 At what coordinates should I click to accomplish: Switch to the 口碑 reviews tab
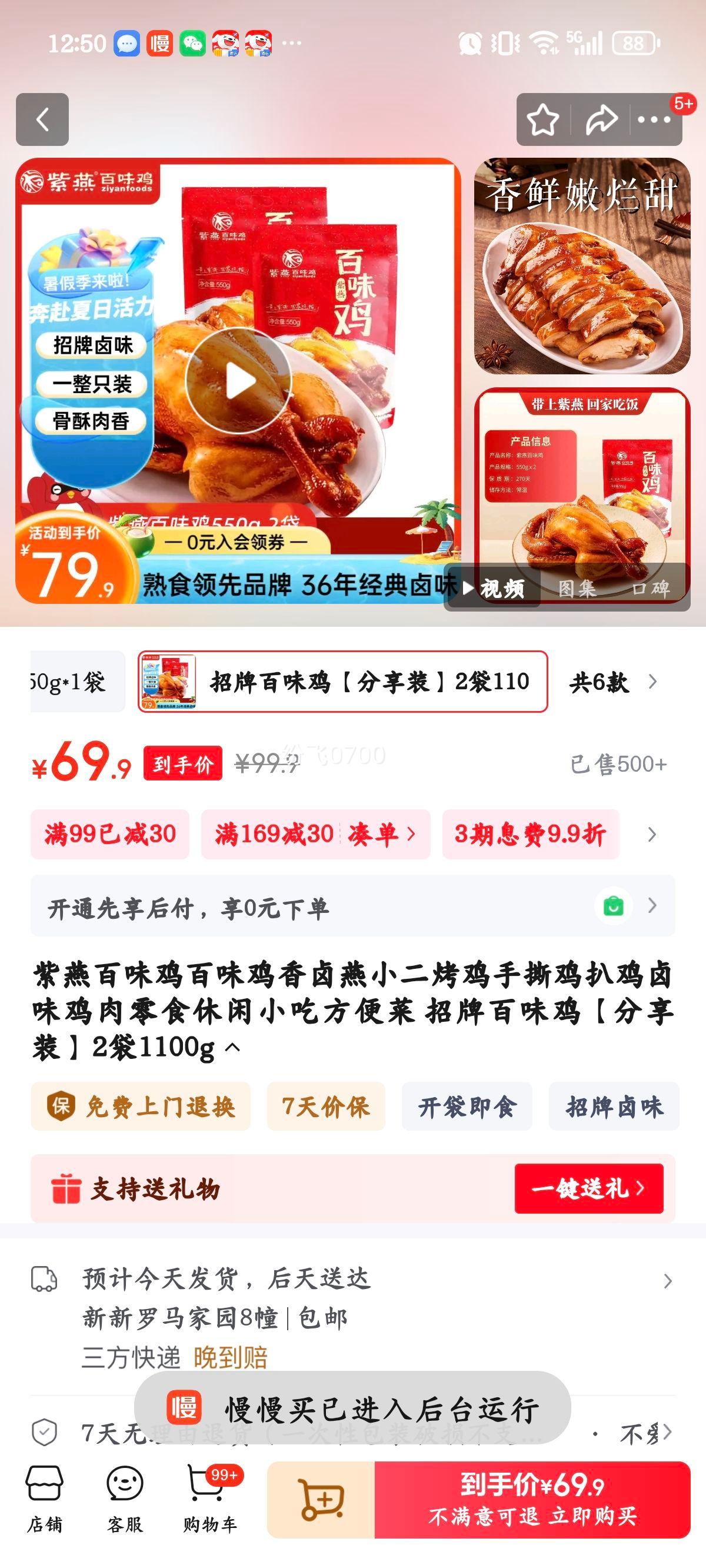pyautogui.click(x=653, y=588)
